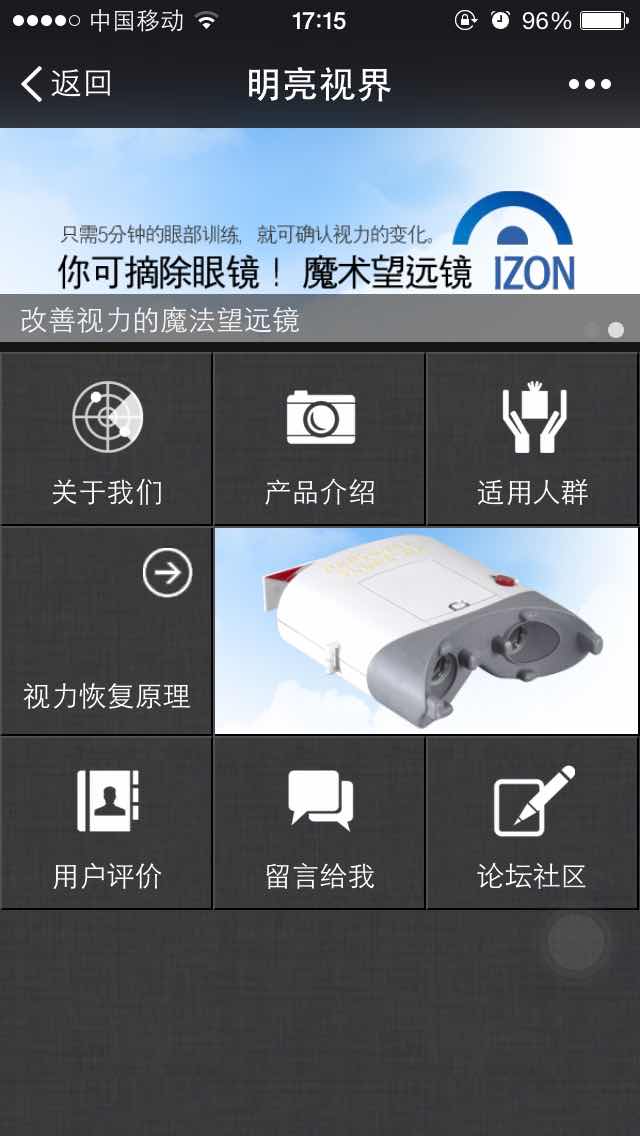This screenshot has width=640, height=1136.
Task: Read 用户评价 user reviews
Action: tap(107, 823)
